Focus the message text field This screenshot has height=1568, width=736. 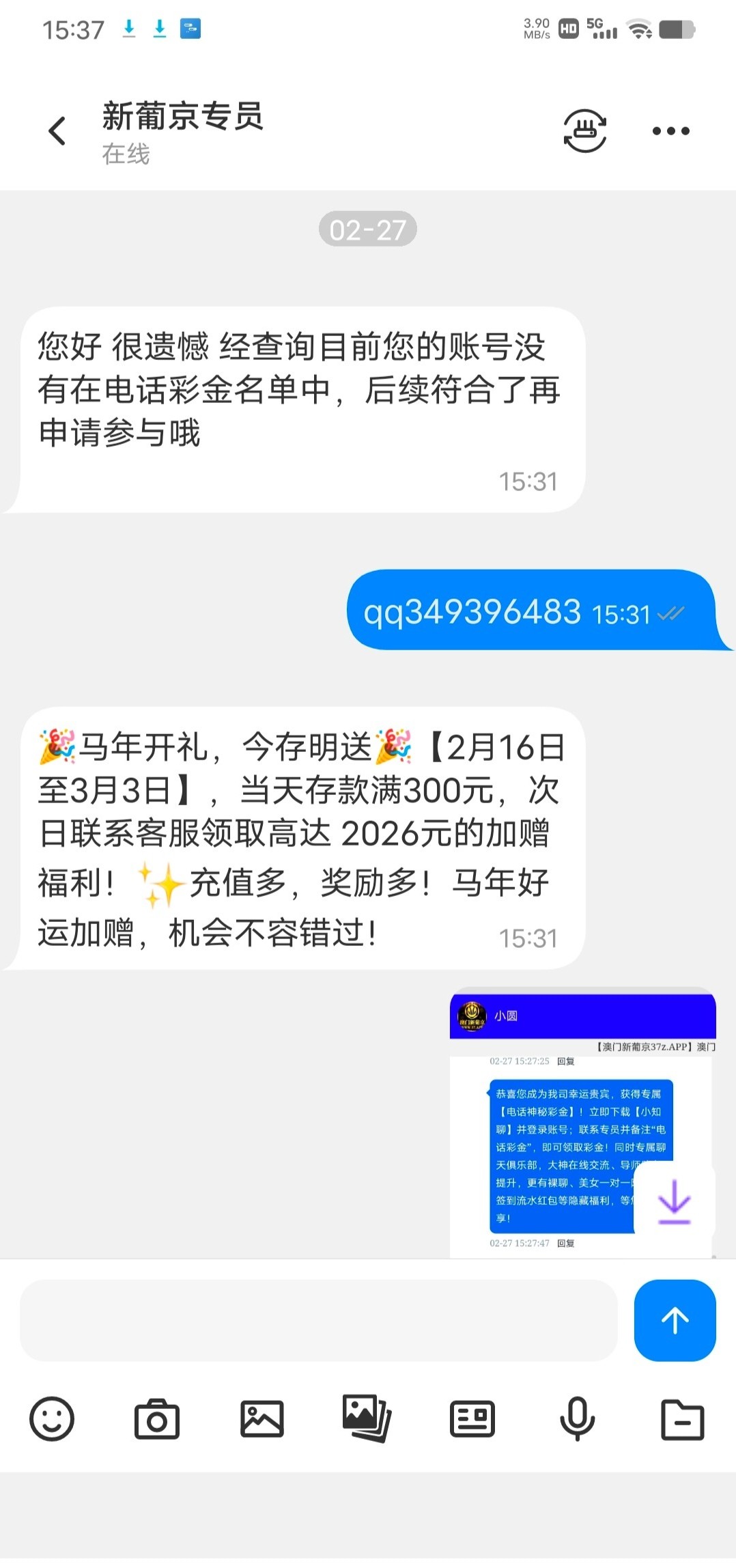point(318,1320)
